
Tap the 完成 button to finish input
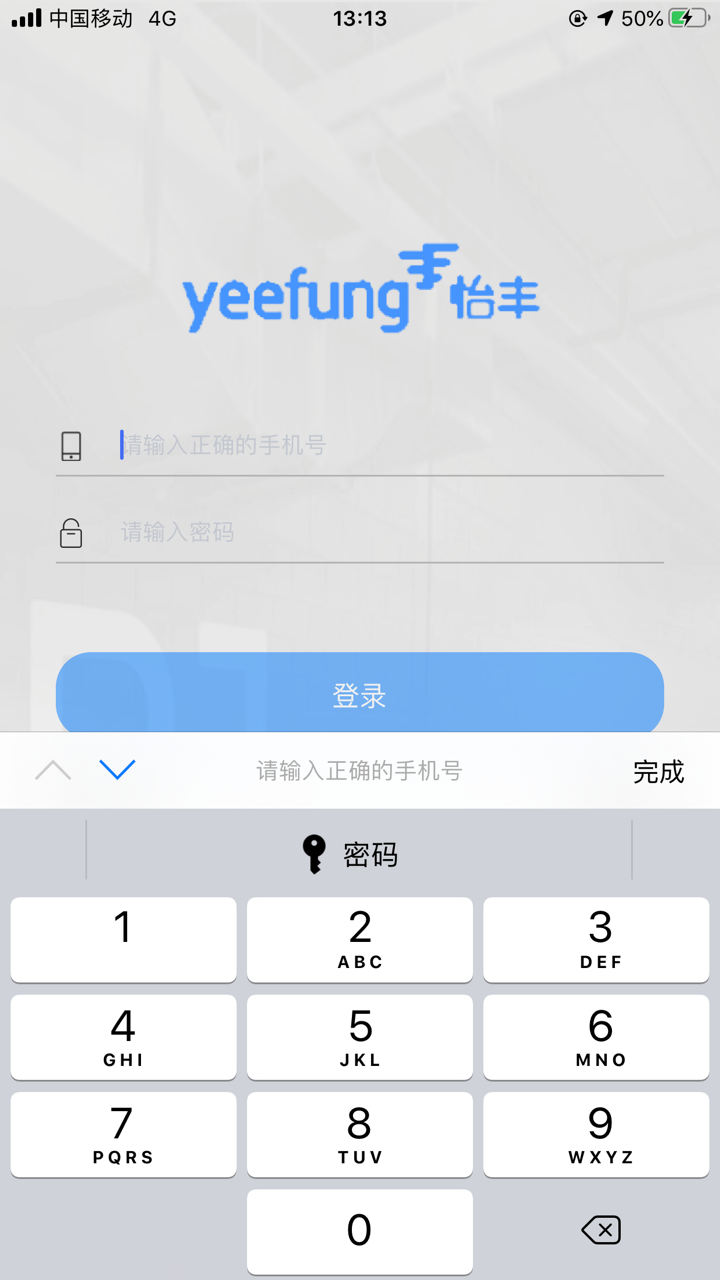(x=659, y=771)
